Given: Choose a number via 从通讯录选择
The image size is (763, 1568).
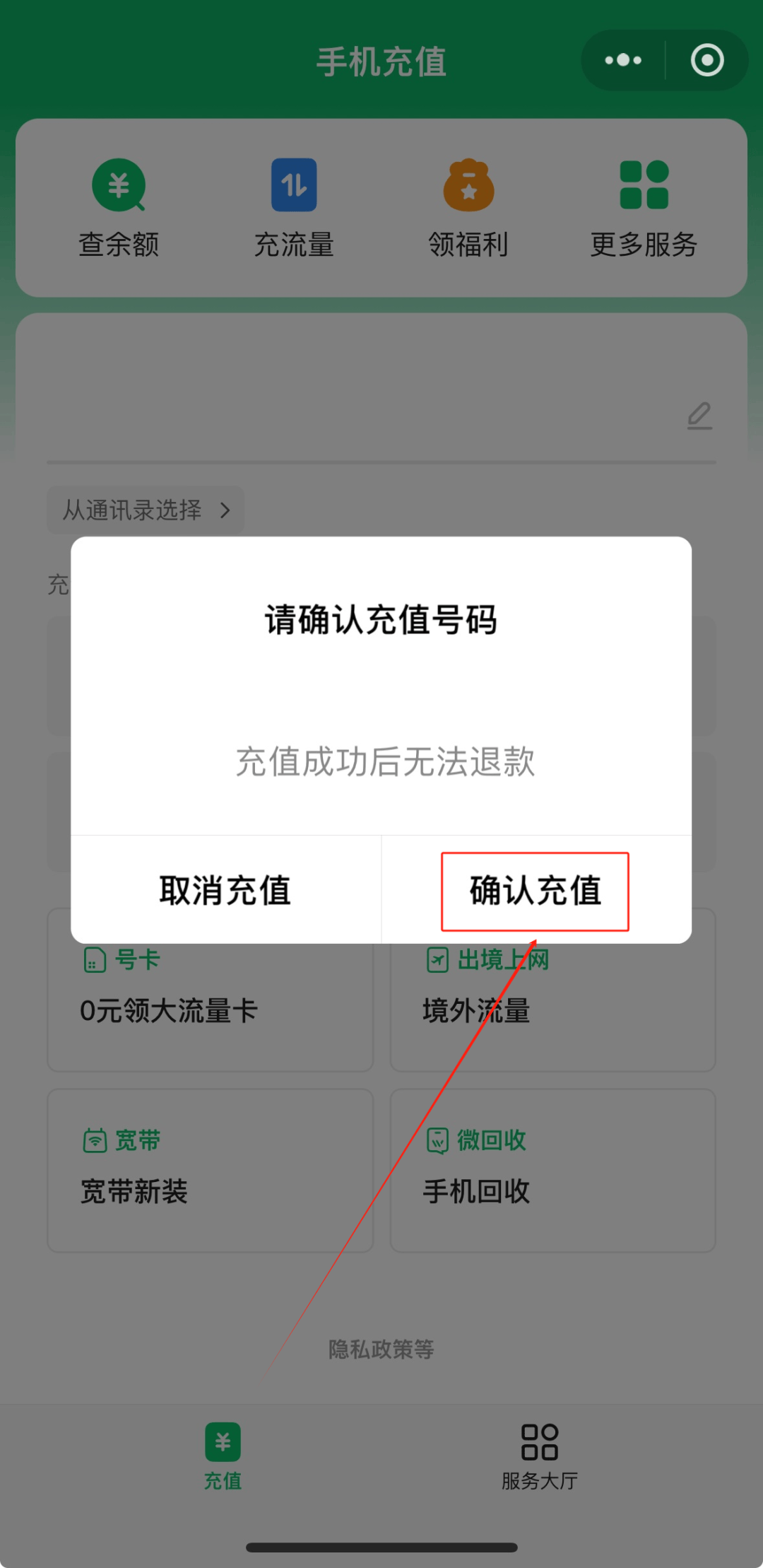Looking at the screenshot, I should 146,510.
